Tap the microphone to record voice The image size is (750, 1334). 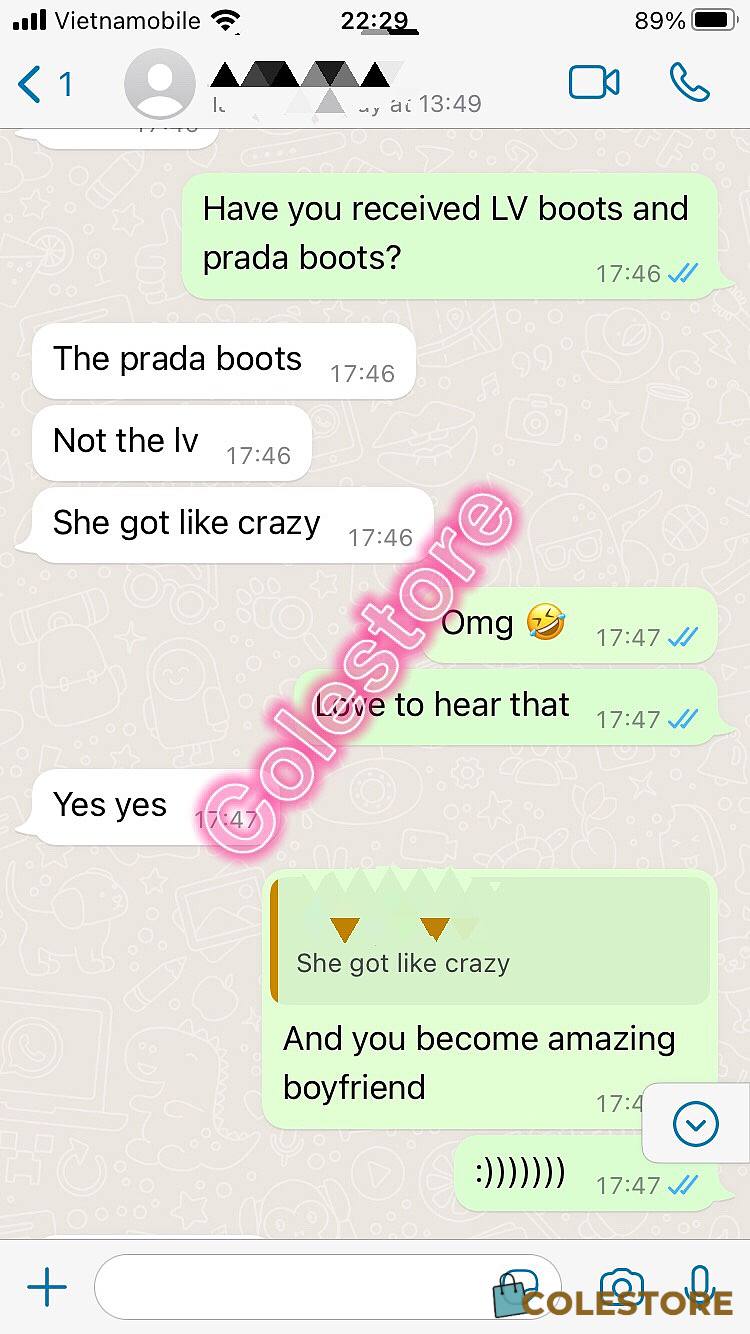click(x=700, y=1285)
